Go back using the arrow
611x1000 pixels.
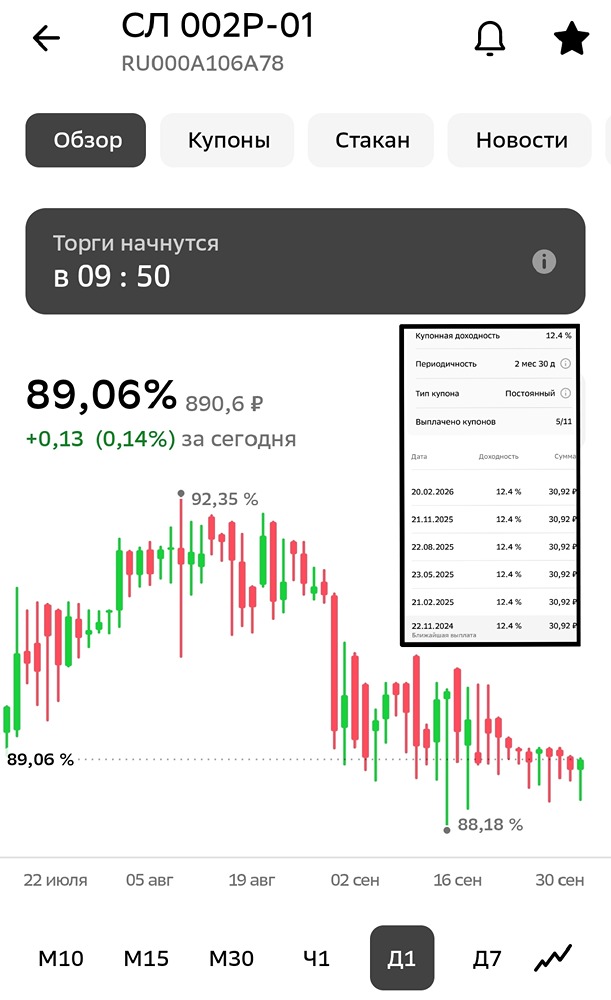coord(46,39)
